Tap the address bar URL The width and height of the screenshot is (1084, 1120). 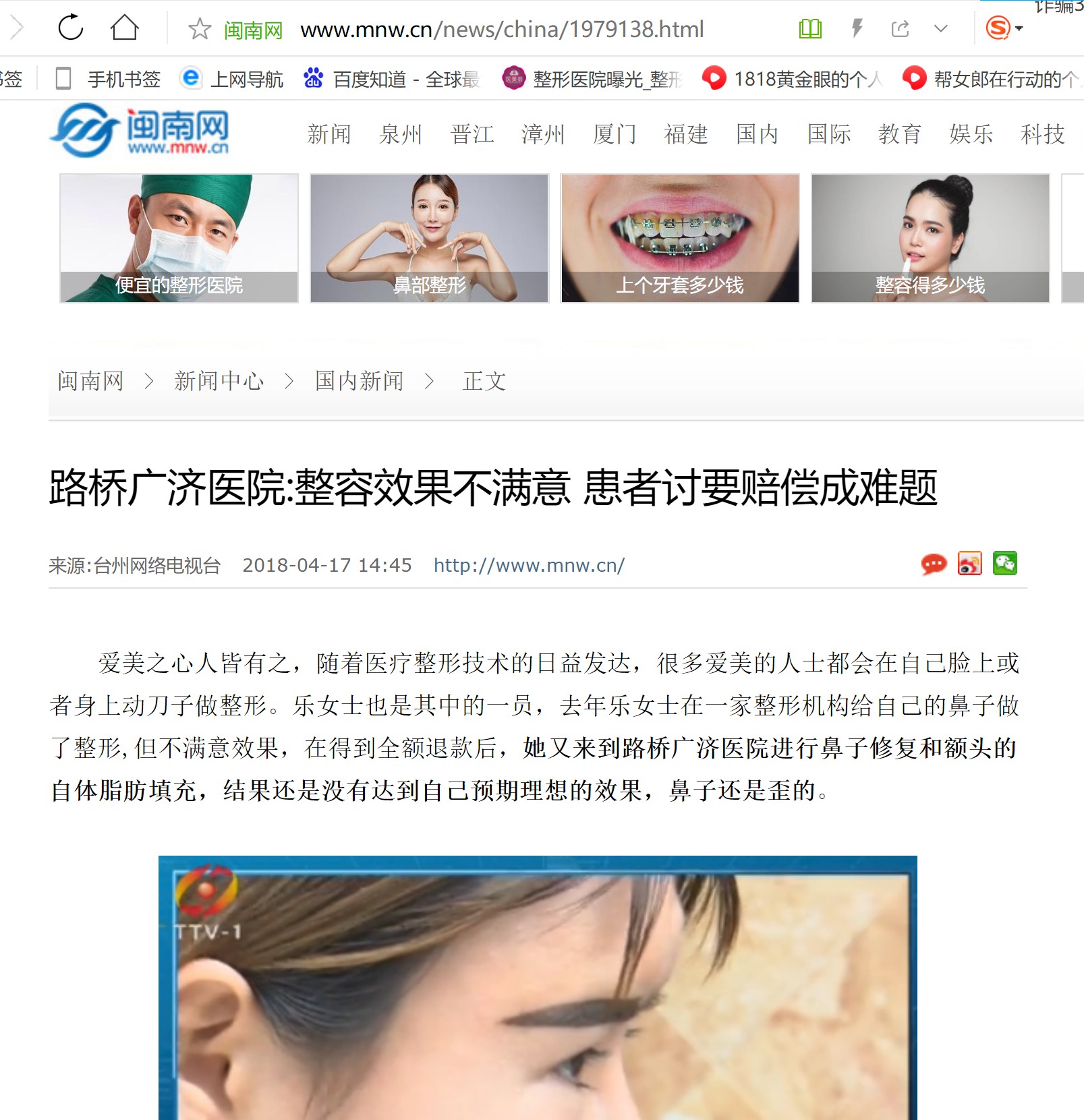502,30
